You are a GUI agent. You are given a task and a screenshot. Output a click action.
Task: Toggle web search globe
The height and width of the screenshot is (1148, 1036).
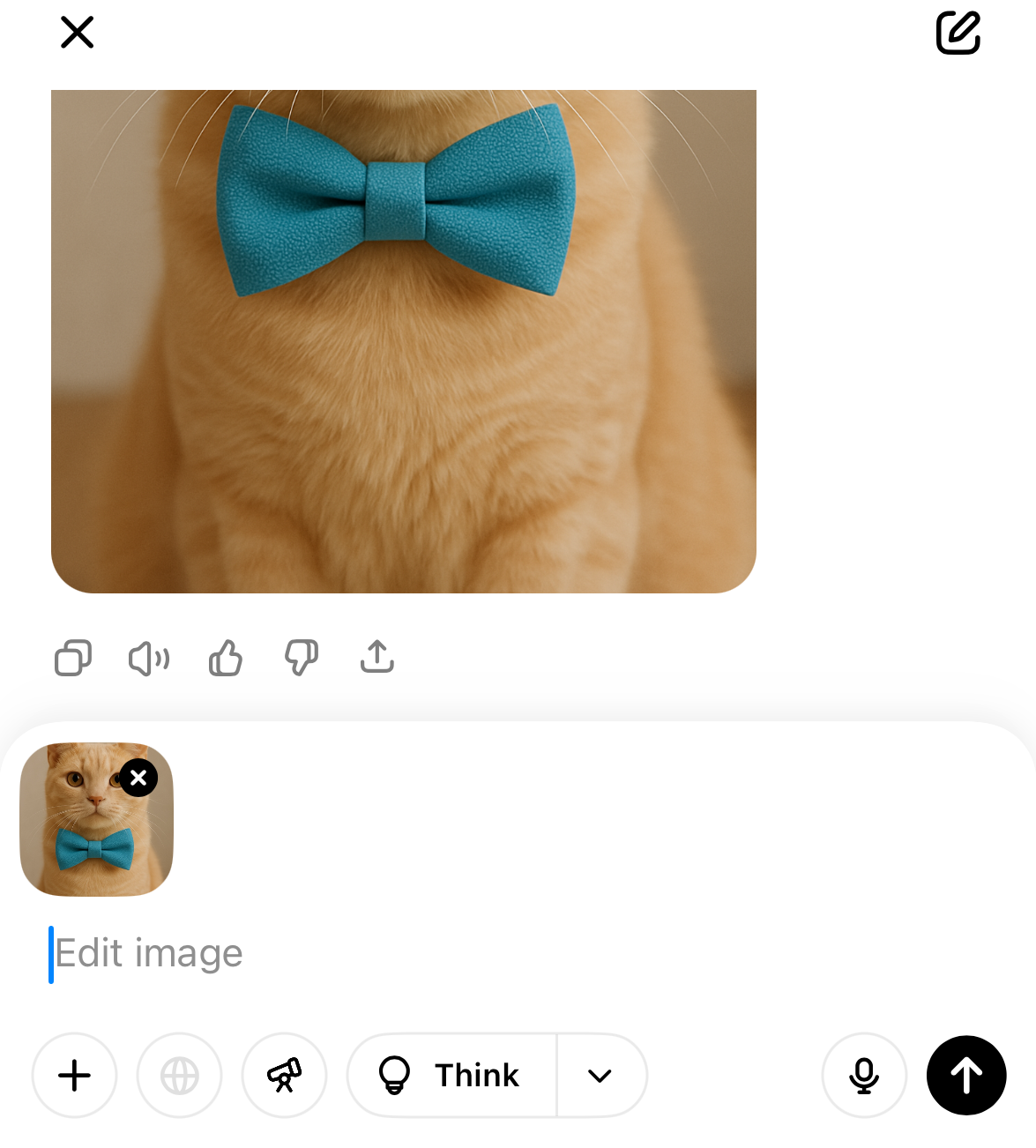pos(180,1076)
